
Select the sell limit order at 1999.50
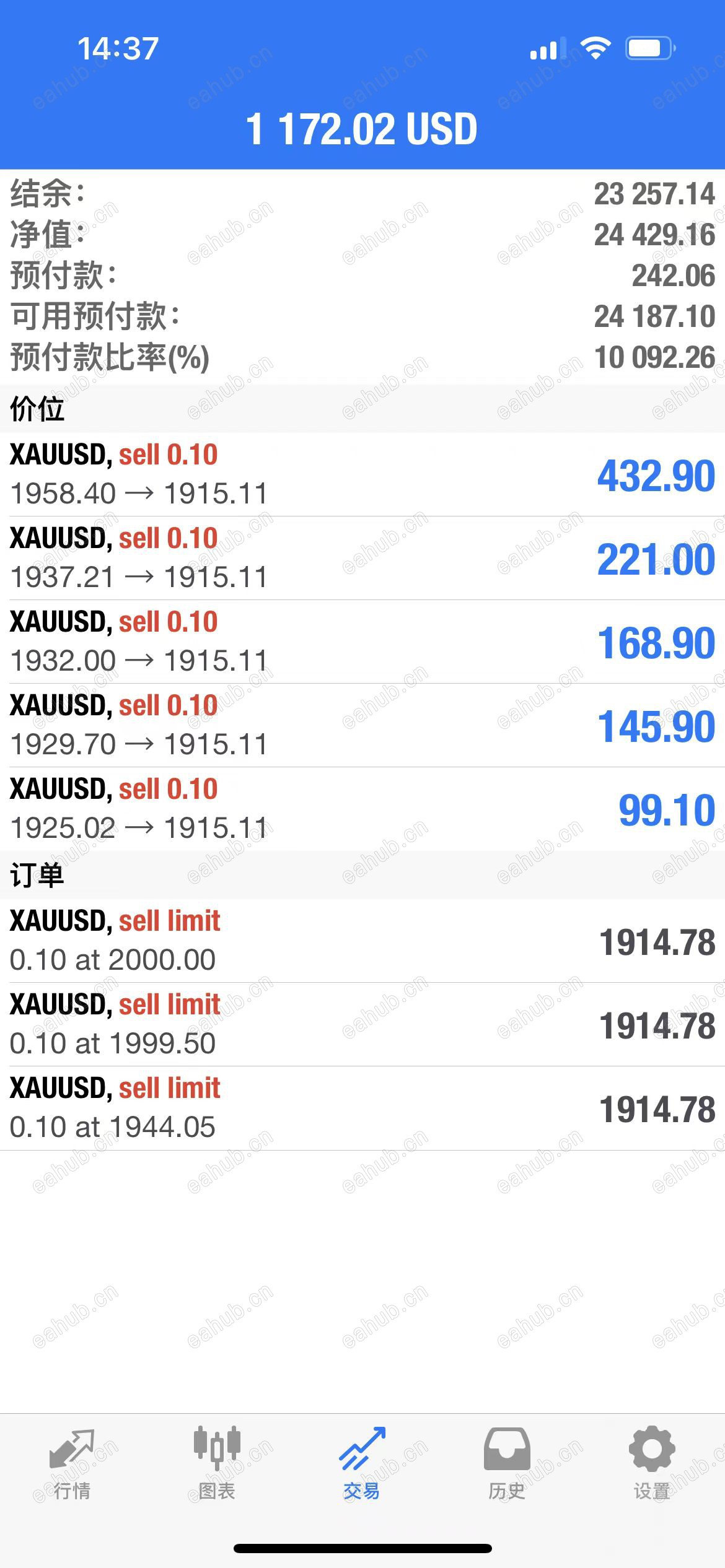click(362, 1024)
